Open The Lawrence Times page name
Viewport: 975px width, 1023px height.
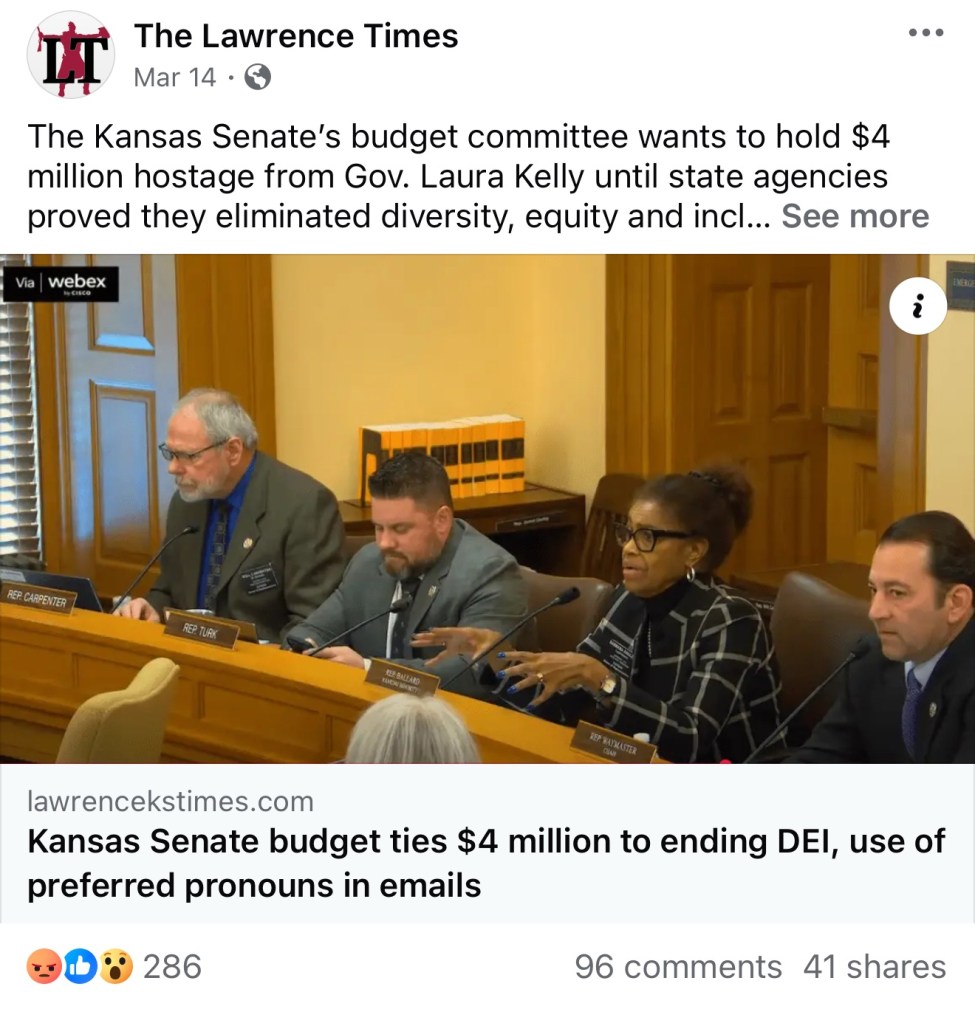point(296,36)
